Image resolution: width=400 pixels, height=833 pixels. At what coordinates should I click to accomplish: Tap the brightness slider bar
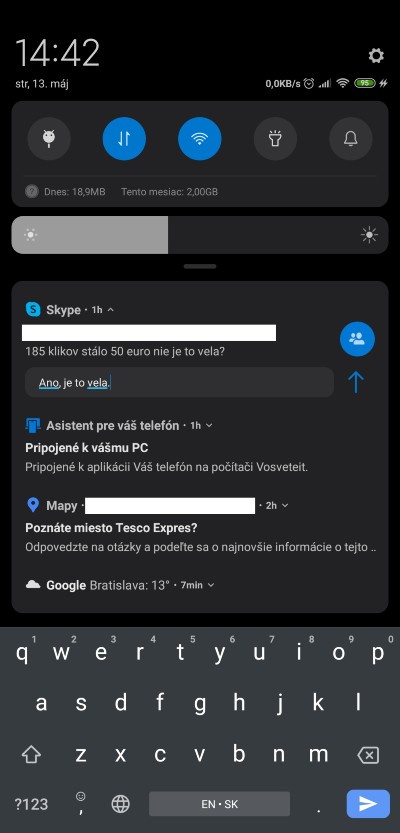coord(200,235)
